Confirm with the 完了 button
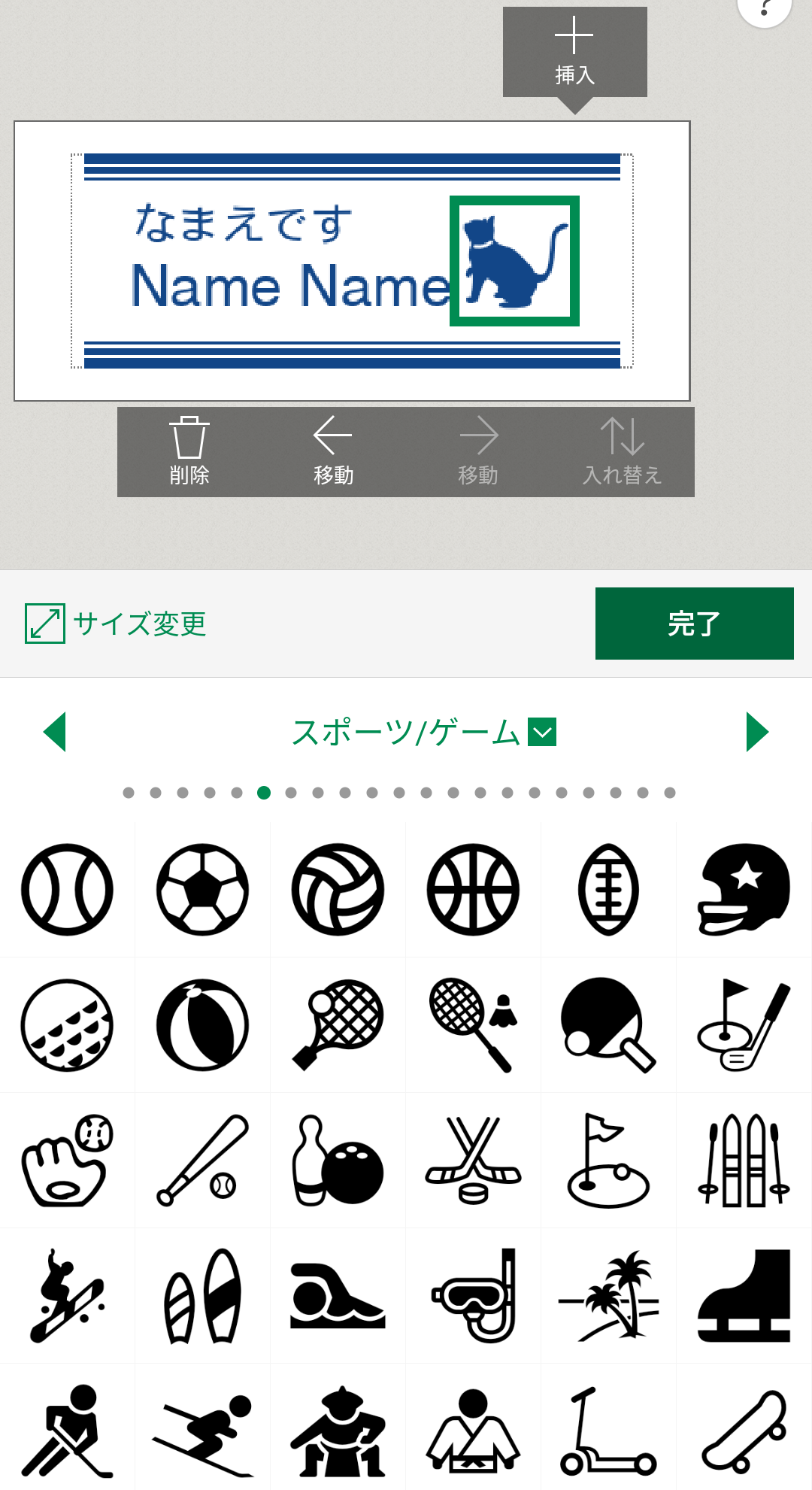This screenshot has width=812, height=1490. click(694, 624)
